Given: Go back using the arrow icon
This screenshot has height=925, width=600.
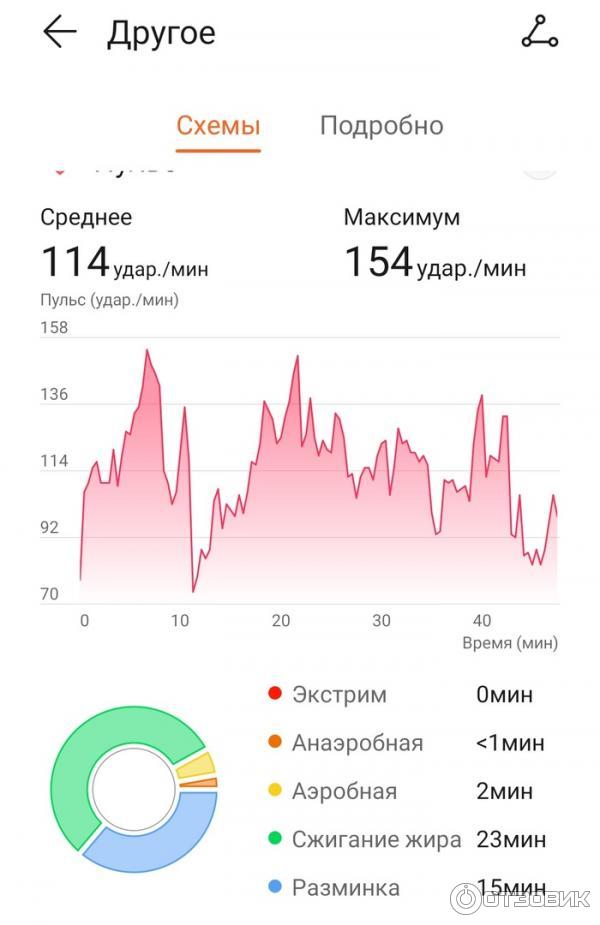Looking at the screenshot, I should tap(59, 33).
